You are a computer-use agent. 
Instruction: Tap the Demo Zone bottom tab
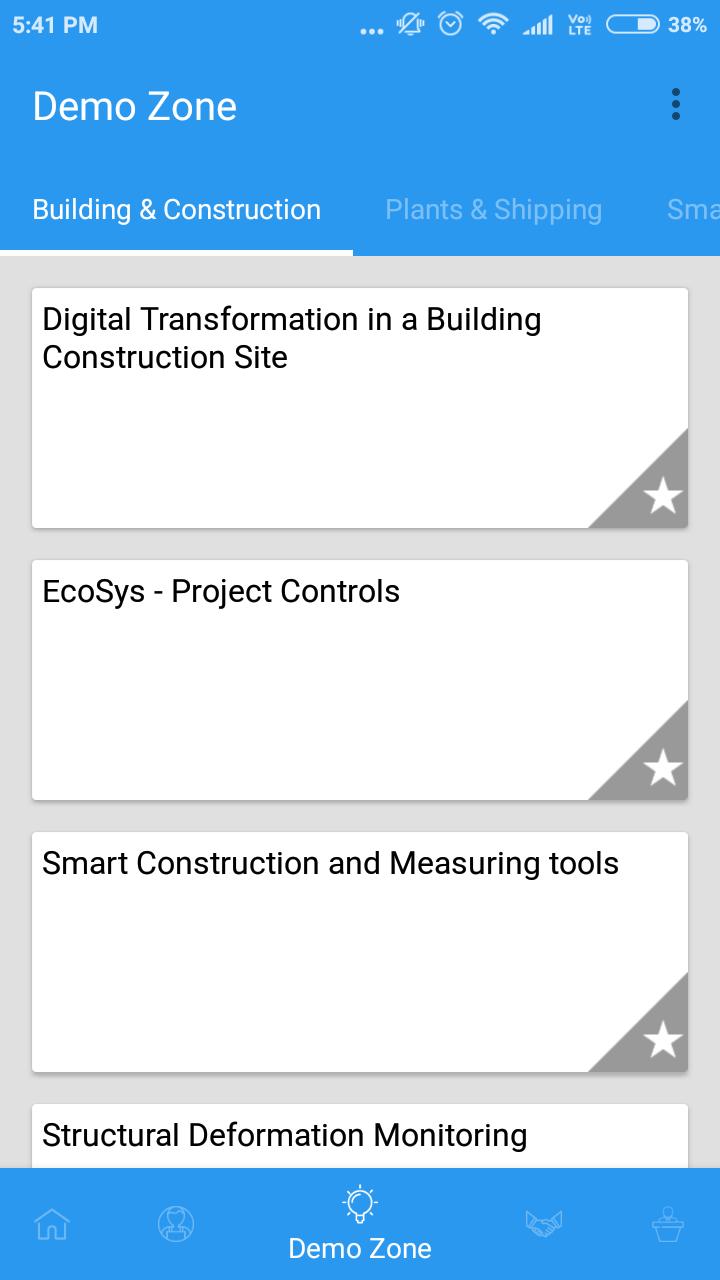tap(360, 1223)
